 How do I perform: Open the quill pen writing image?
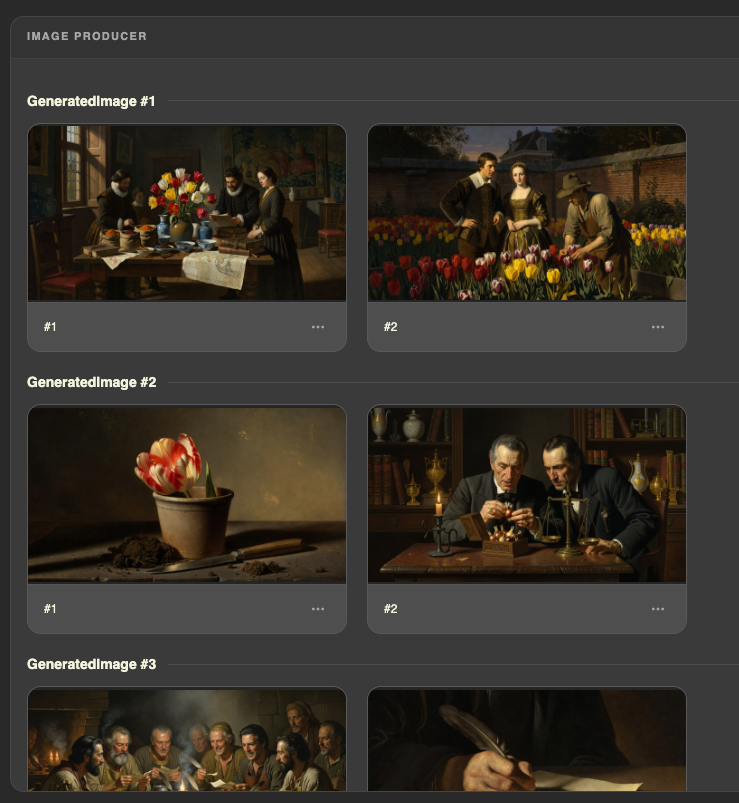tap(526, 740)
